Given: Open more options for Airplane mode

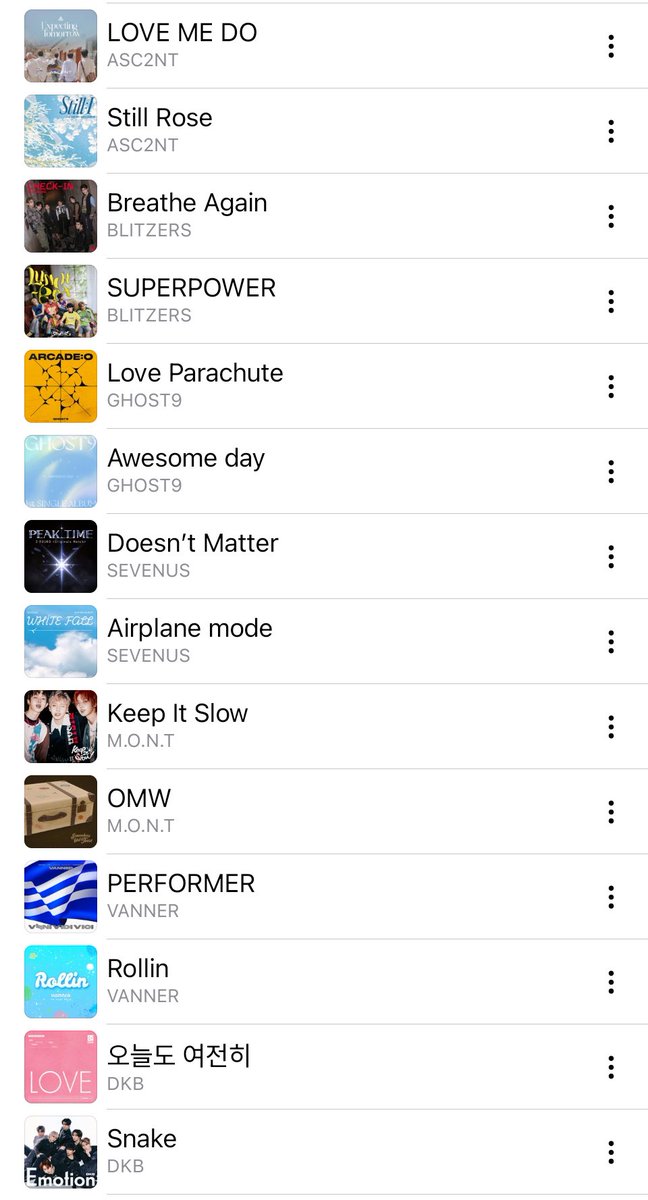Looking at the screenshot, I should [611, 641].
